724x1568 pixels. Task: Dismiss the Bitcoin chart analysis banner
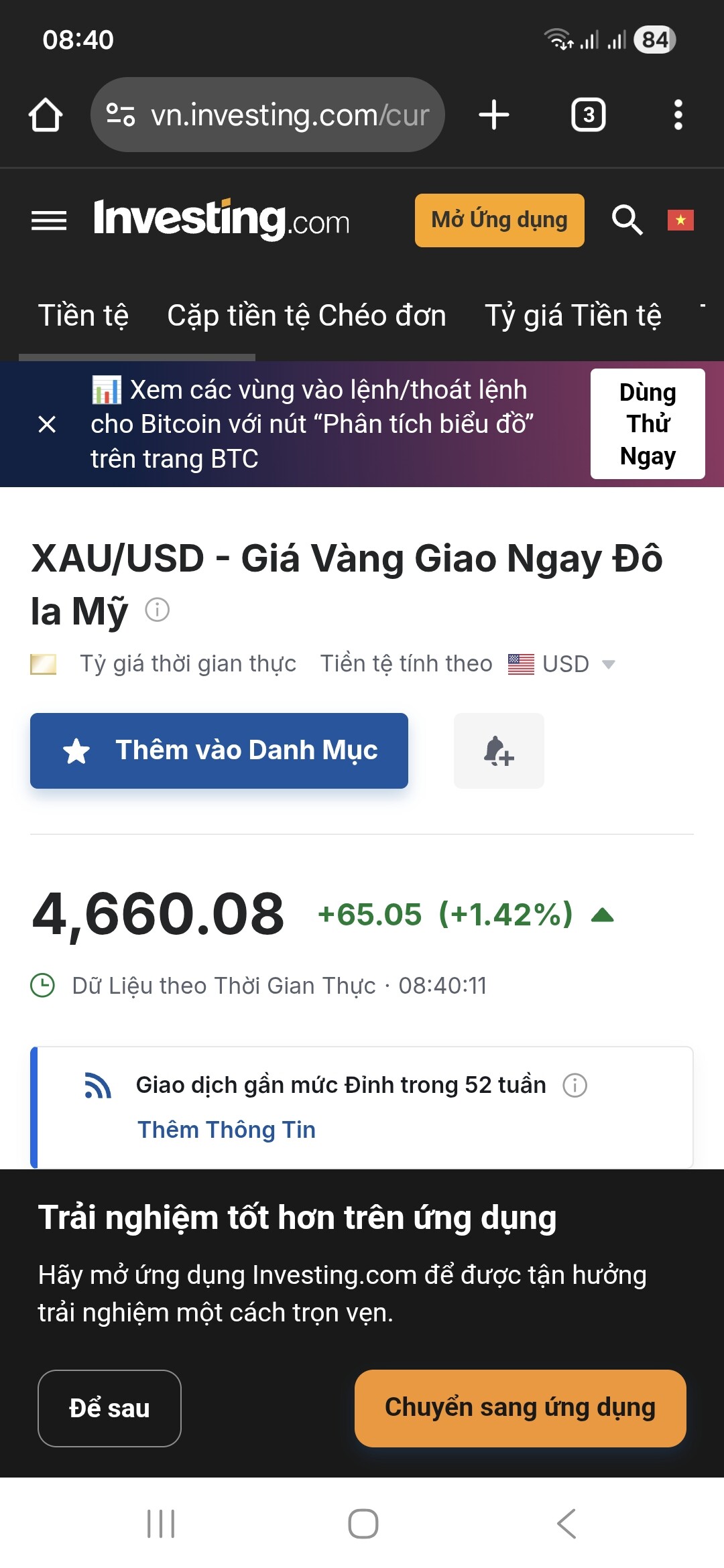coord(47,424)
